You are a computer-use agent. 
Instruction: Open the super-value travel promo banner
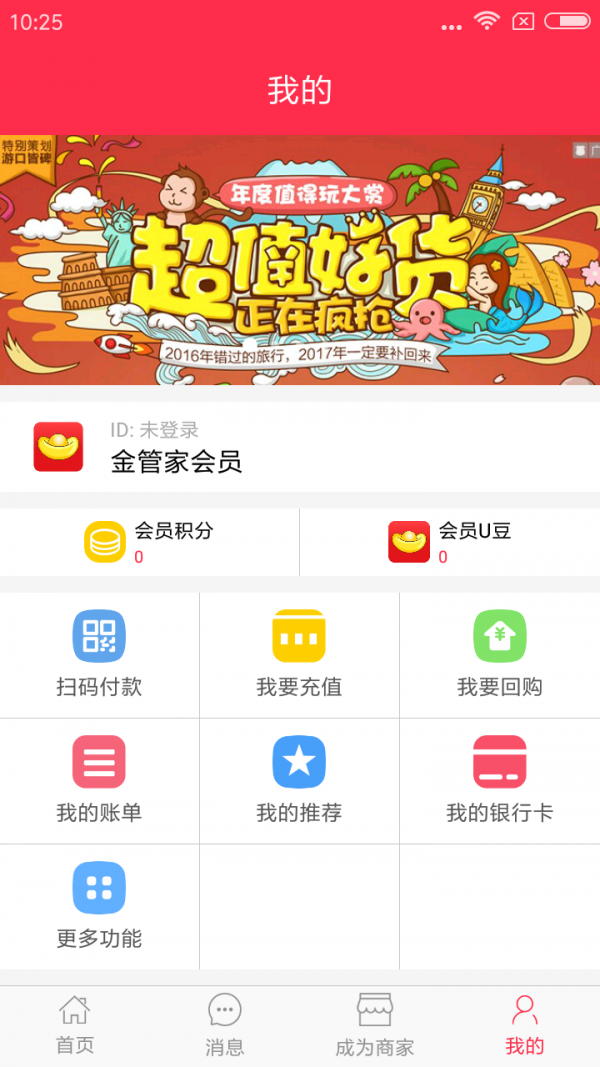300,260
